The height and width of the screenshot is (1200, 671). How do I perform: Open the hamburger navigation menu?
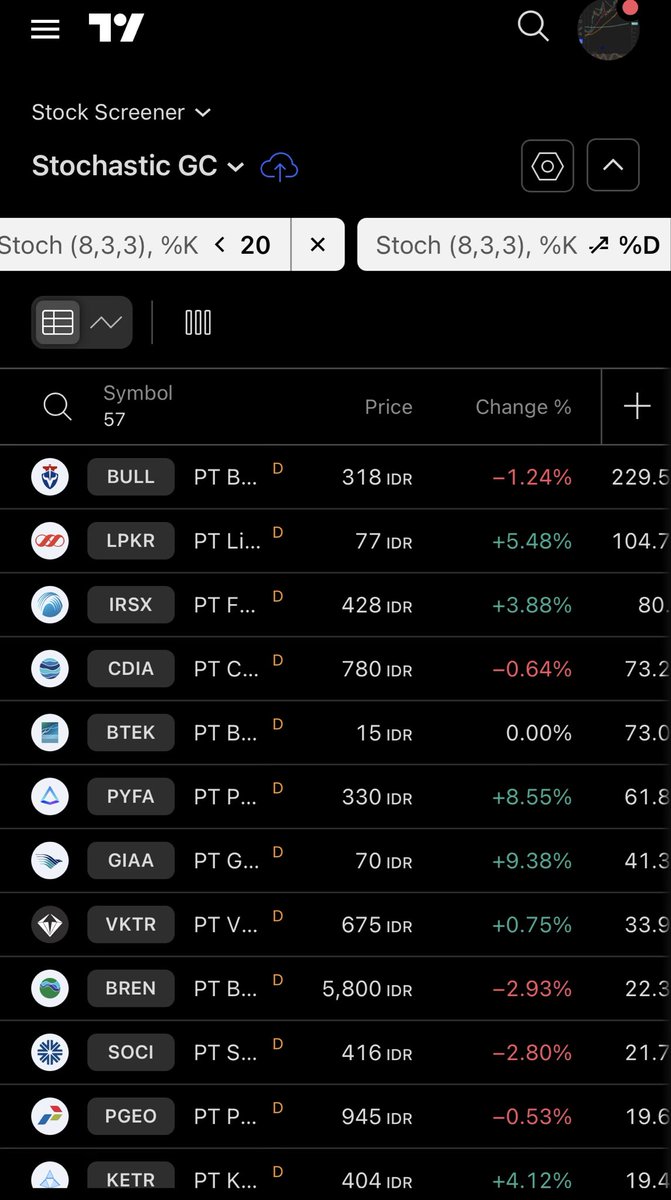point(45,29)
